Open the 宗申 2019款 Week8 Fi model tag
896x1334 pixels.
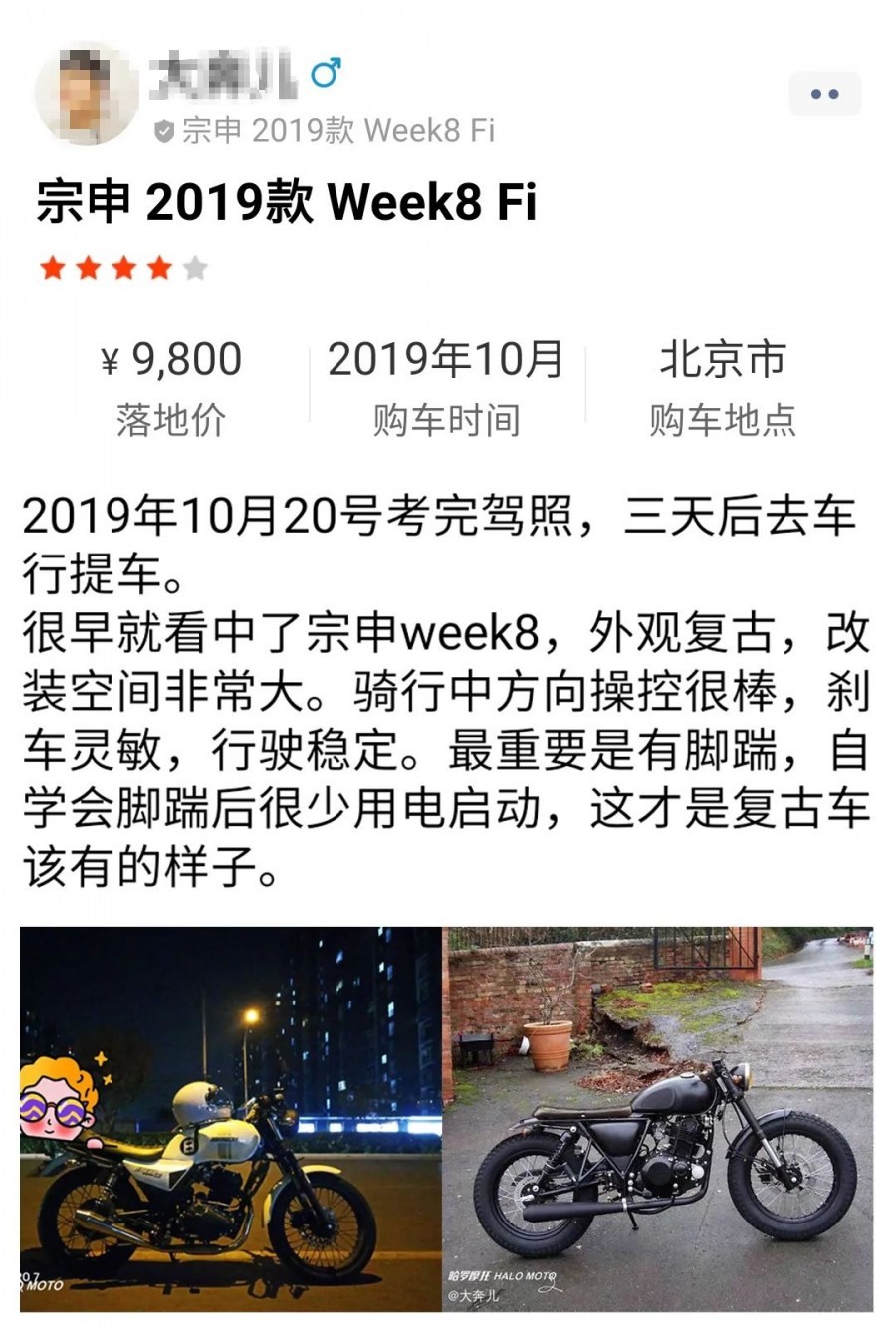[x=337, y=131]
